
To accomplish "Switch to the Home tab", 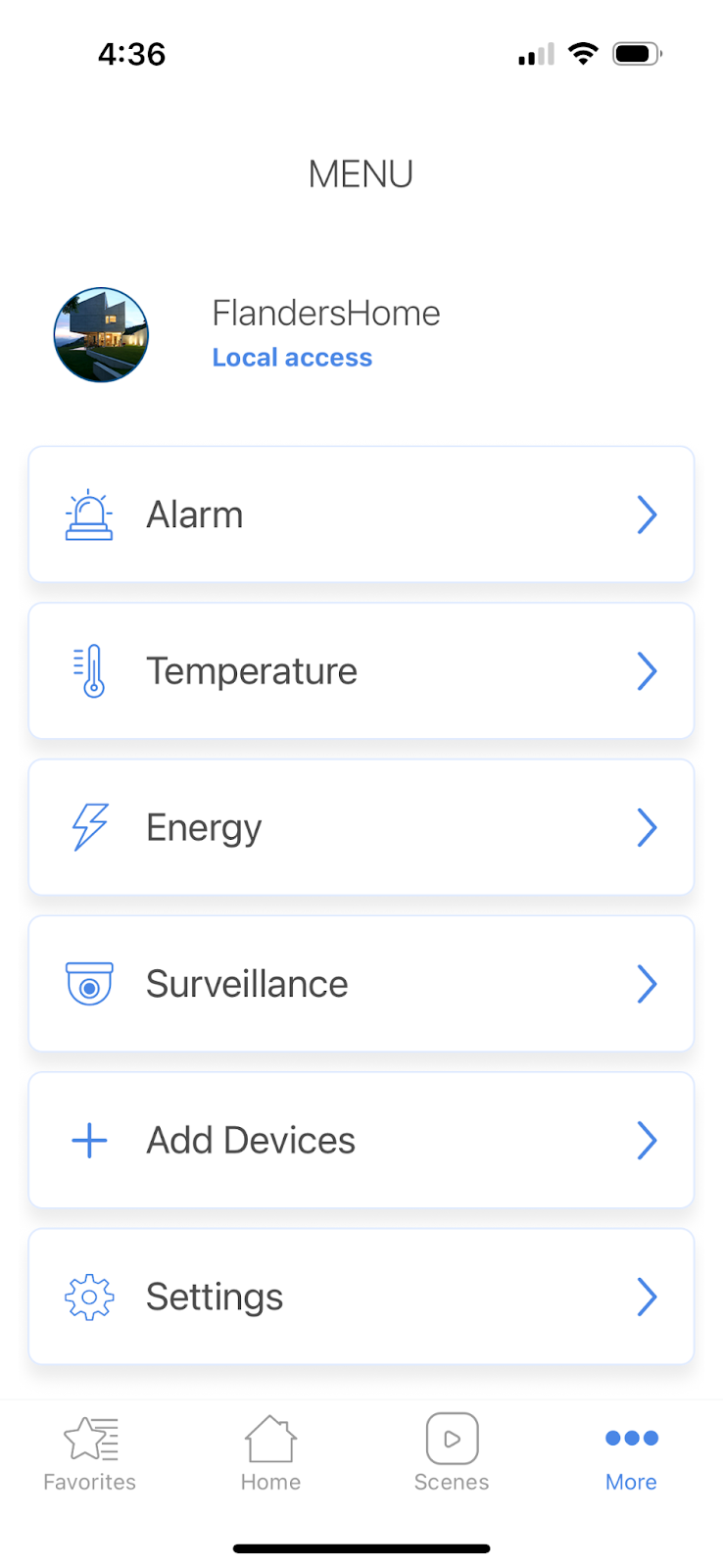I will pos(270,1453).
